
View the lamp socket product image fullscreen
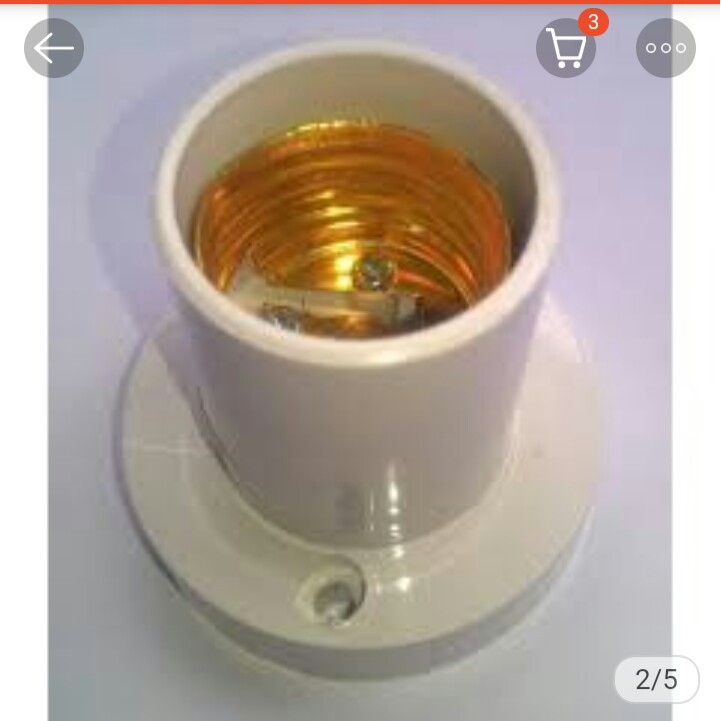(360, 380)
